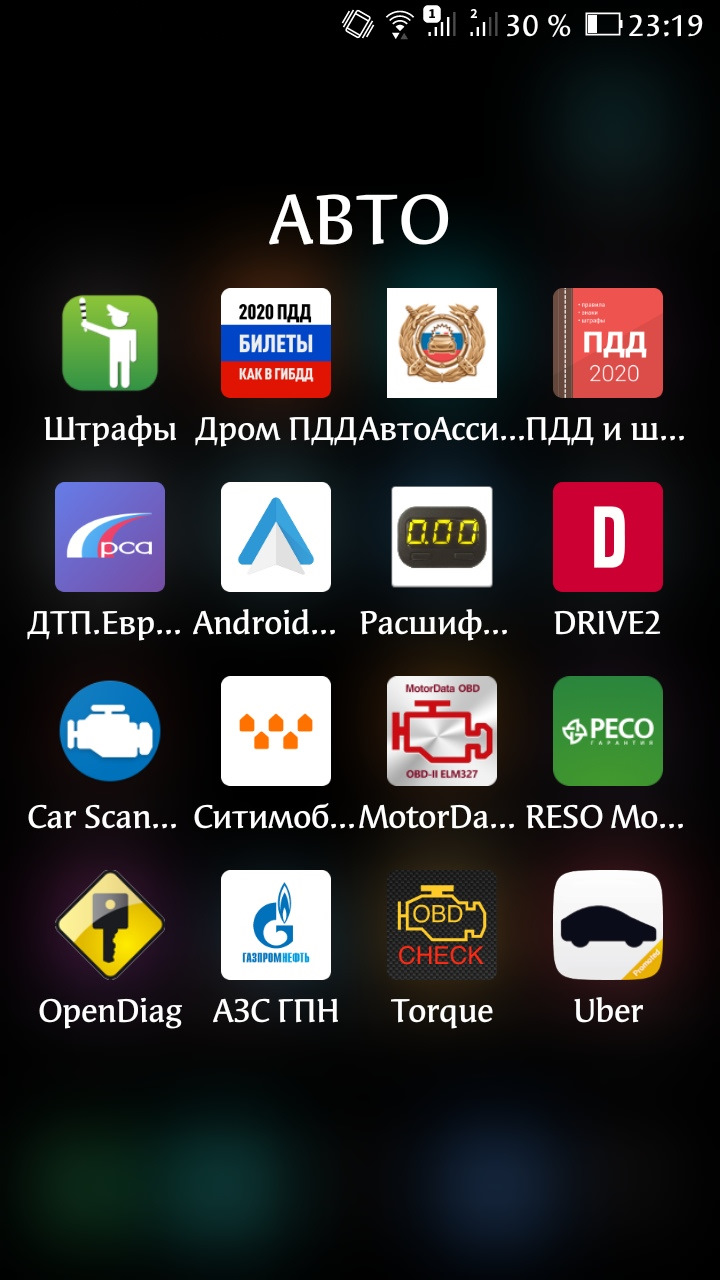Open Uber

click(x=608, y=925)
